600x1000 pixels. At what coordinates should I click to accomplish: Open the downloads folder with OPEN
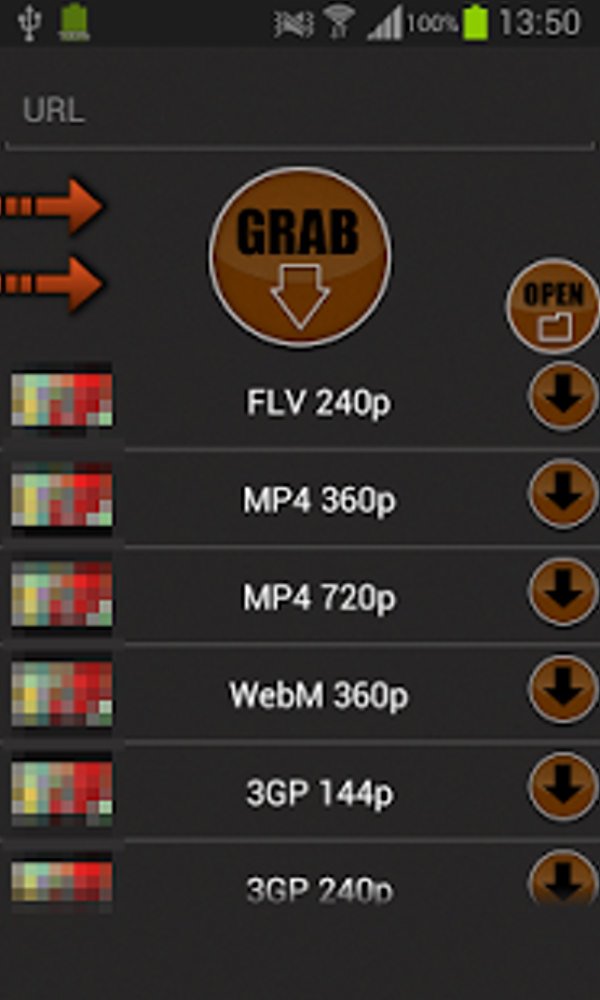(x=553, y=307)
